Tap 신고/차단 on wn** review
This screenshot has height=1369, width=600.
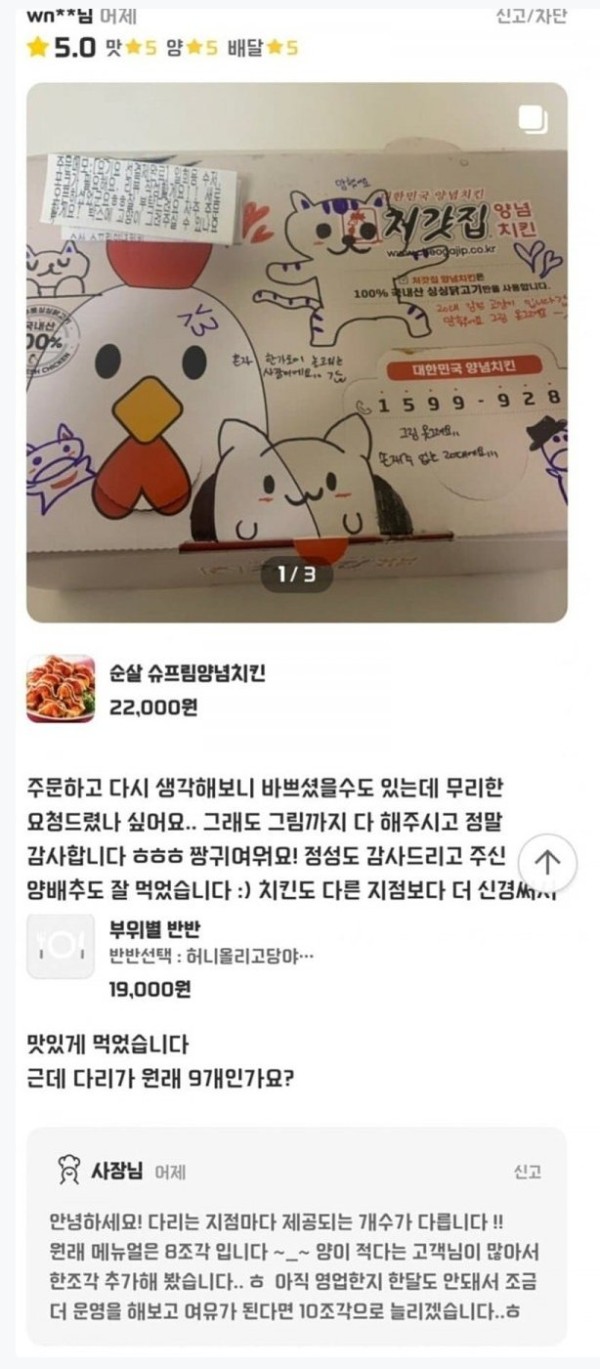click(x=531, y=16)
